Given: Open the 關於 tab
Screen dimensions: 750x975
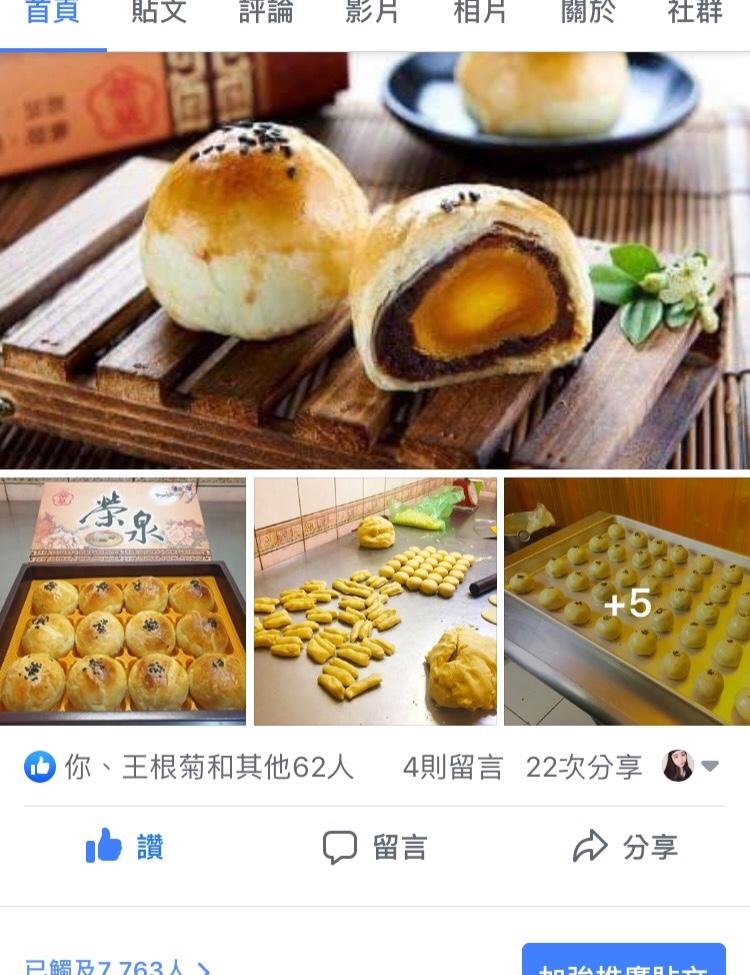Looking at the screenshot, I should 588,14.
